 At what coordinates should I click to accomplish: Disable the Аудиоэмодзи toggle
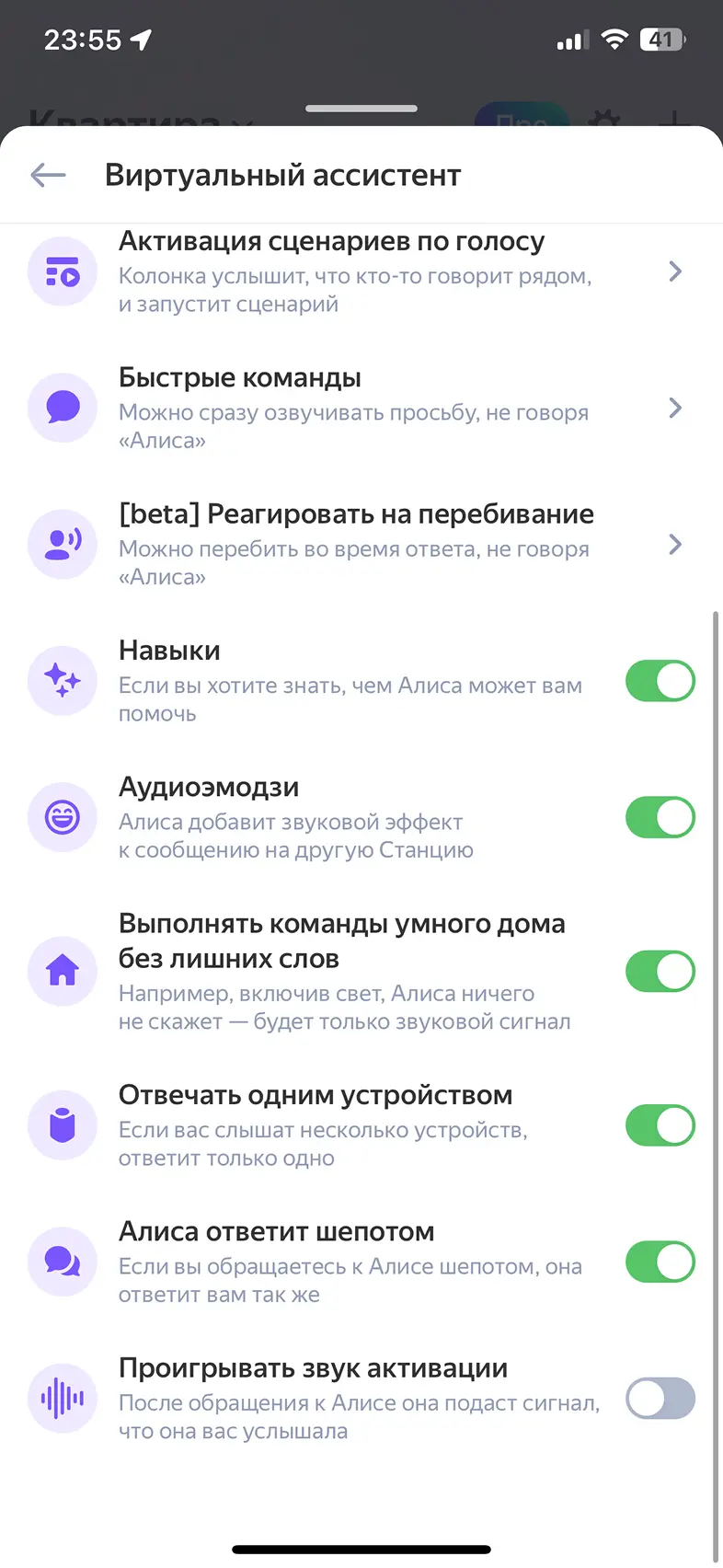tap(660, 817)
